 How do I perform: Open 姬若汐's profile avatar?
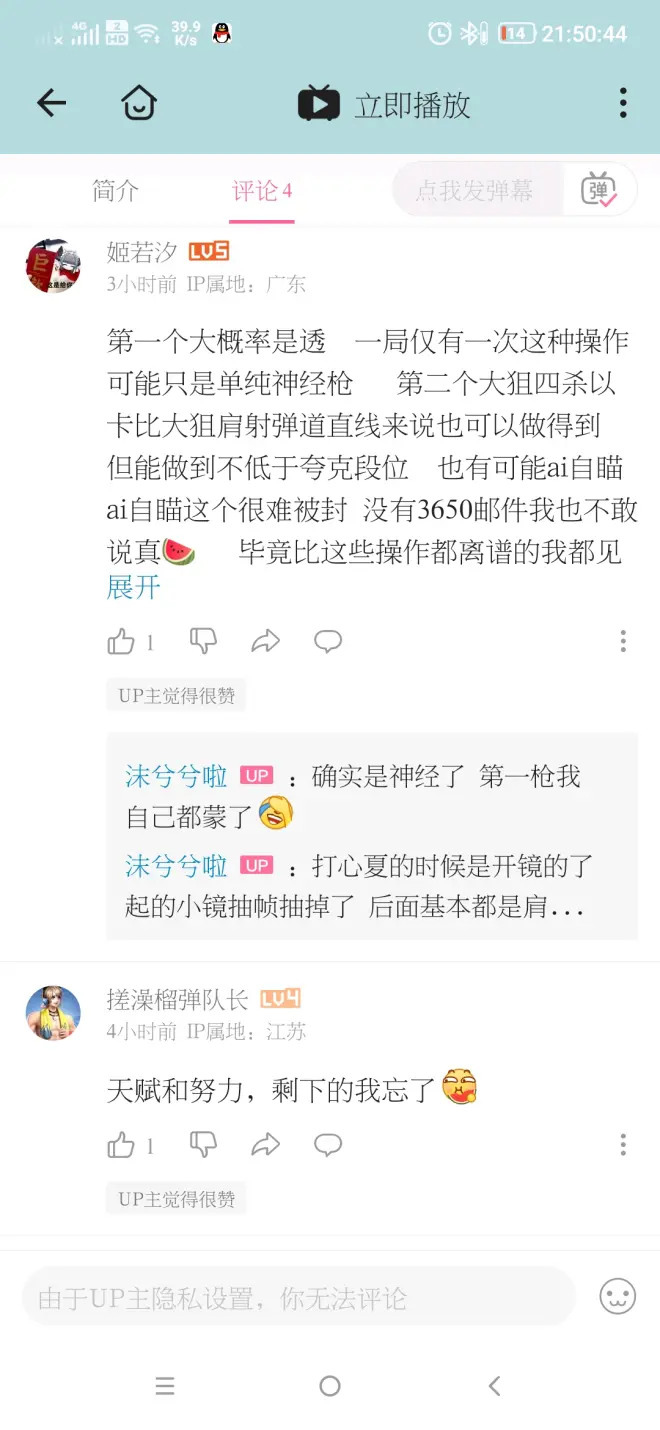pyautogui.click(x=53, y=266)
